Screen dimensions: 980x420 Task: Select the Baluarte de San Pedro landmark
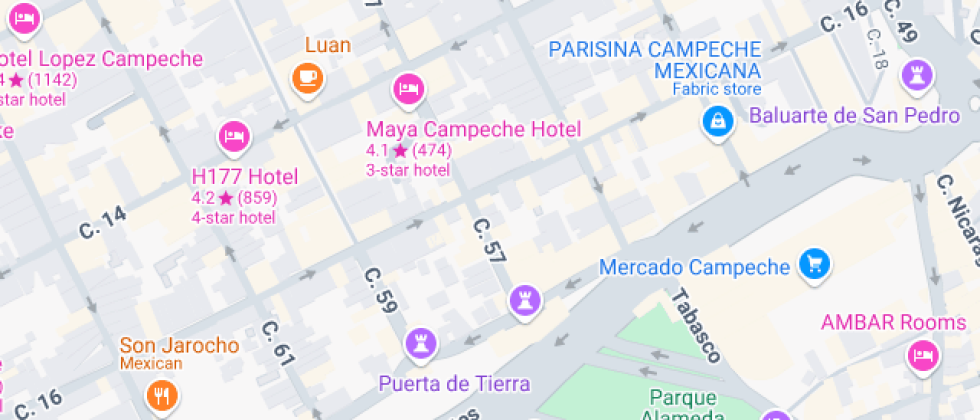click(917, 74)
